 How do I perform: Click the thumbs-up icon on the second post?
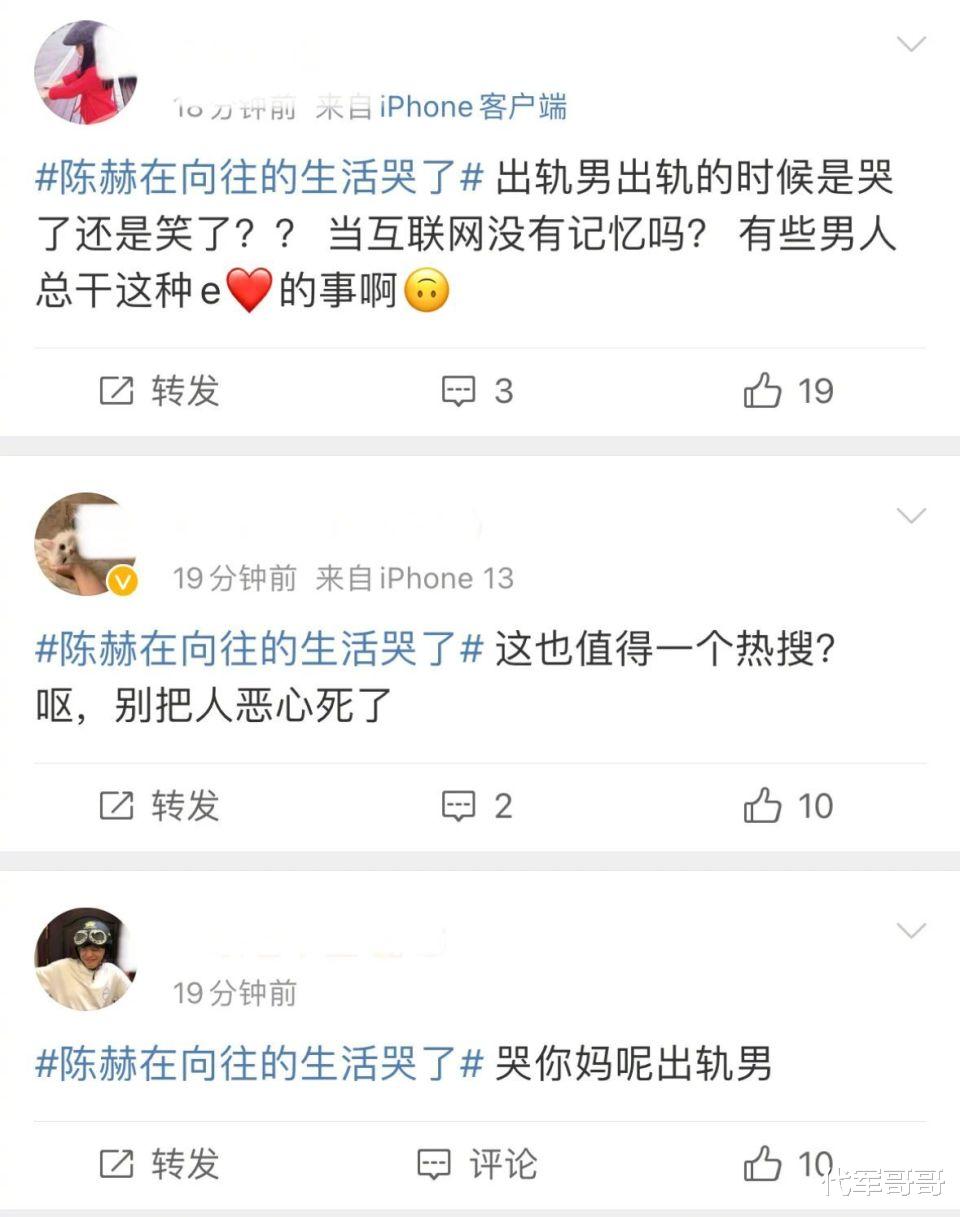[764, 805]
